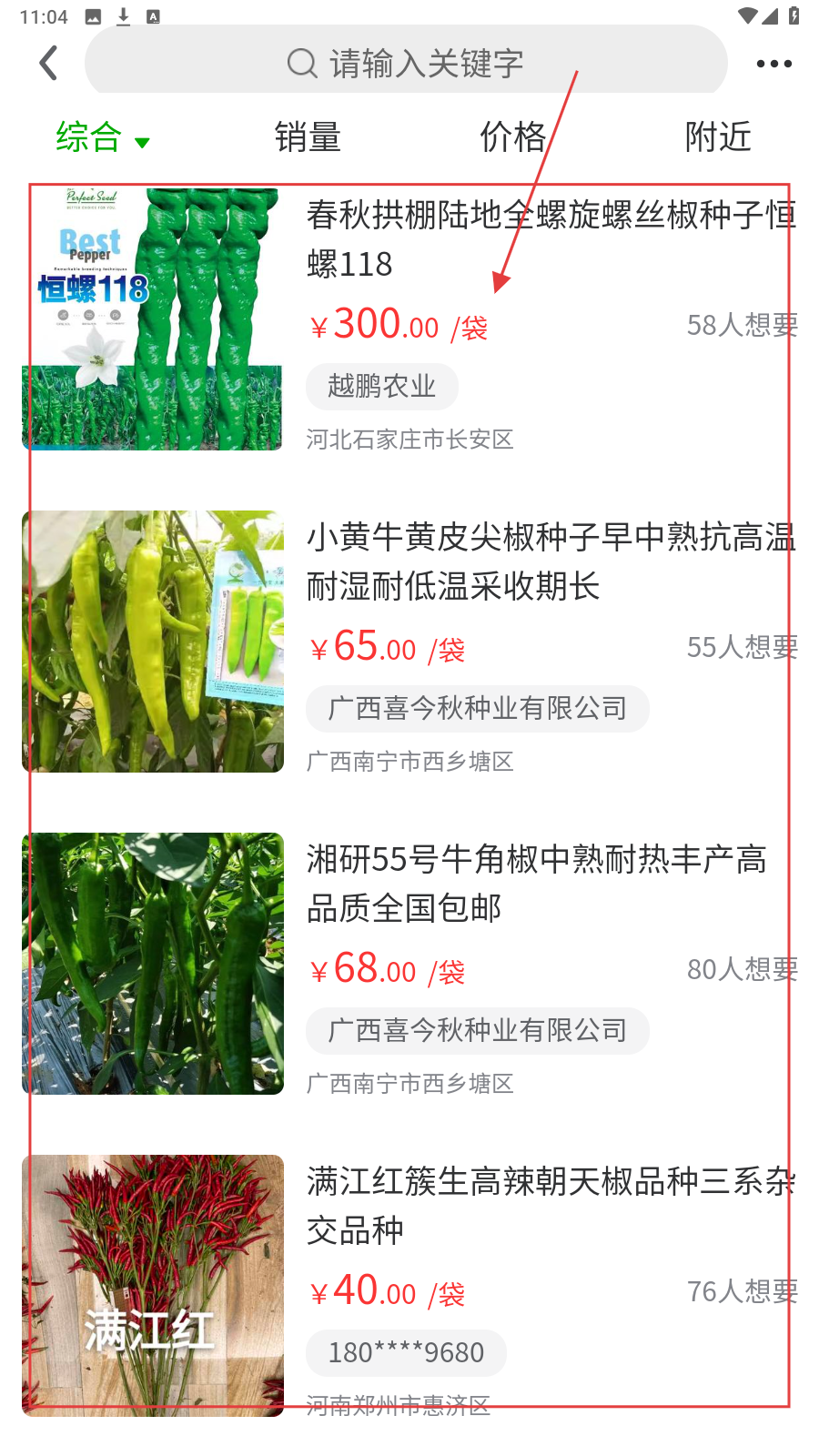Sort results by 价格

(512, 138)
